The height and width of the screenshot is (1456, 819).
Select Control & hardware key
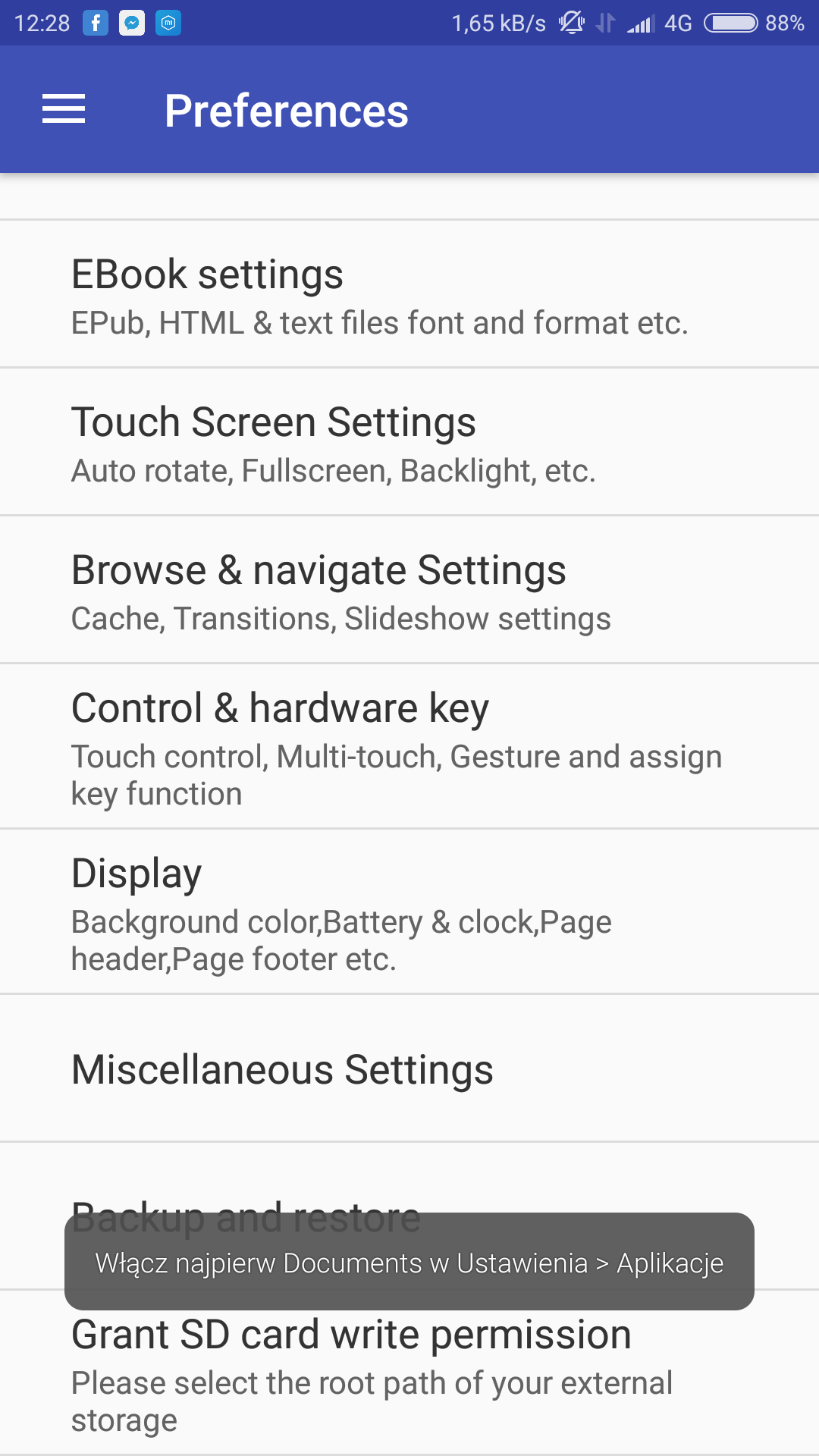coord(409,746)
